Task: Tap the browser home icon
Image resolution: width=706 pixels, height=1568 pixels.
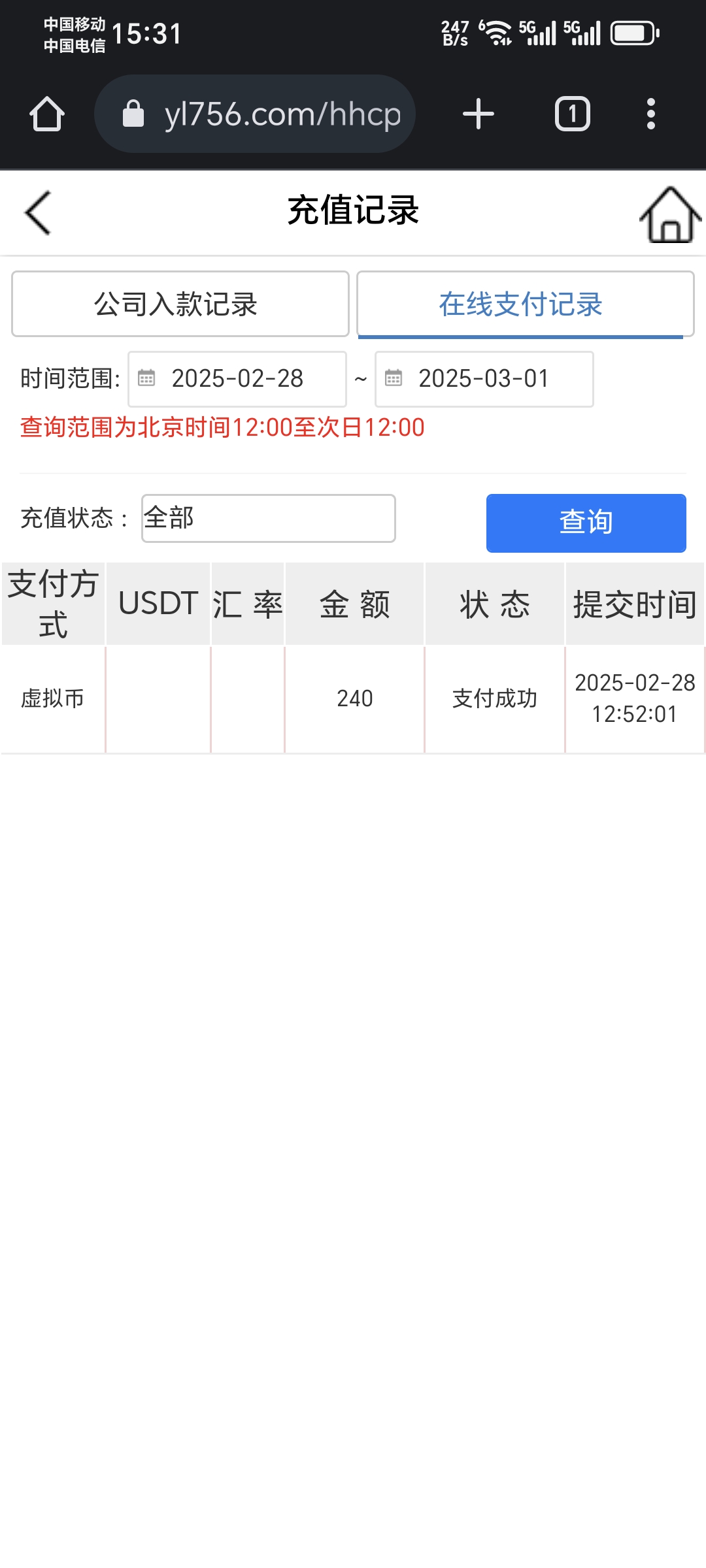Action: [48, 112]
